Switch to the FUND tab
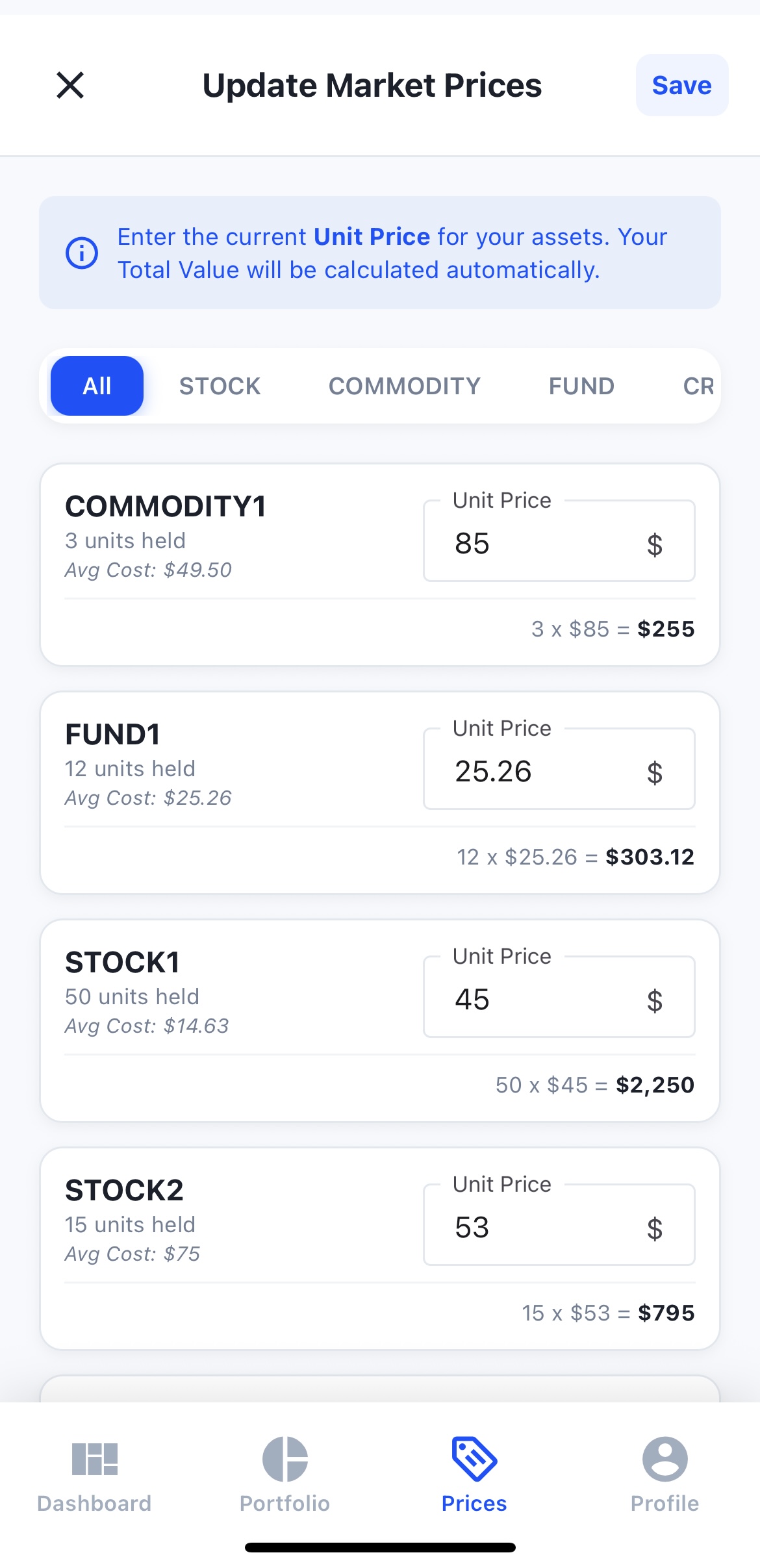The height and width of the screenshot is (1568, 760). point(581,385)
